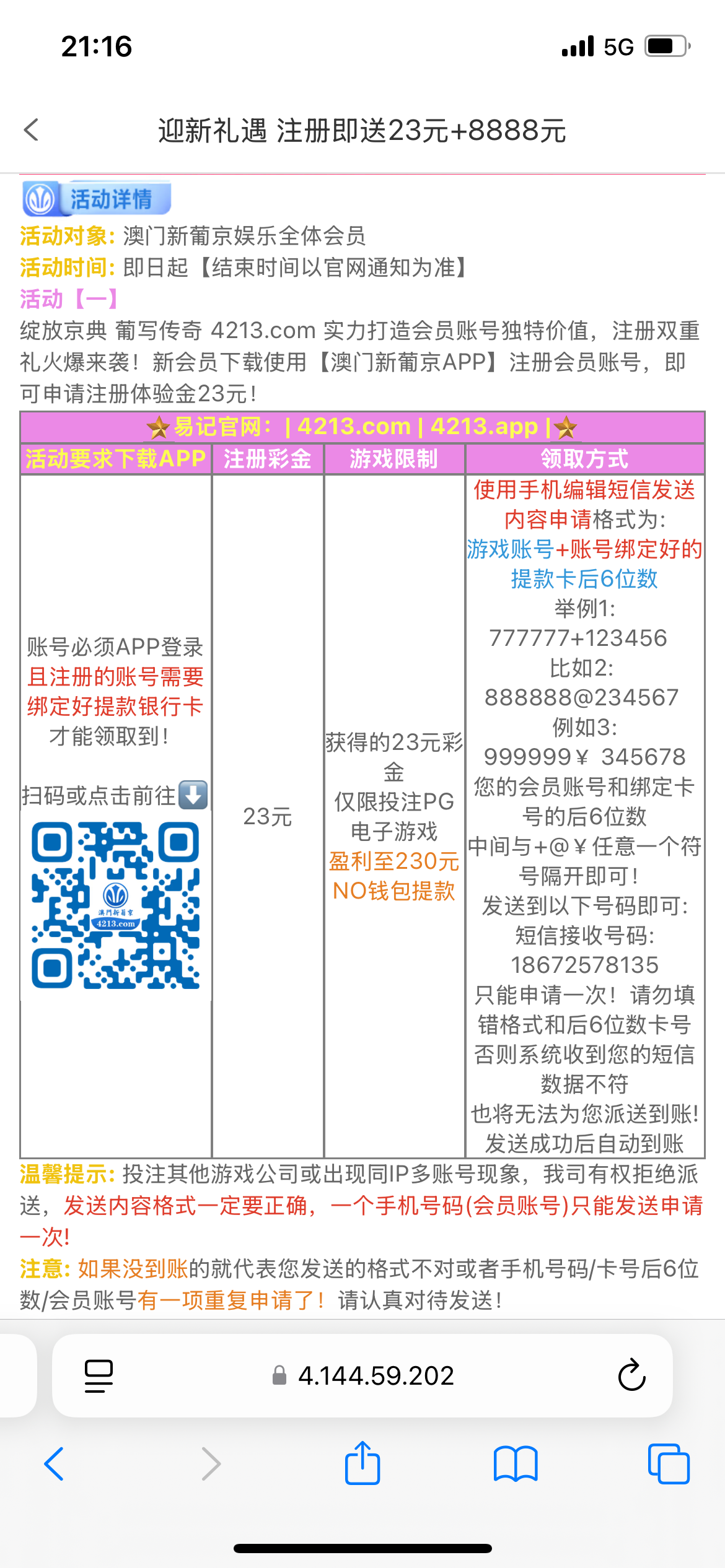This screenshot has height=1568, width=725.
Task: Navigate back in Safari toolbar
Action: coord(55,1464)
